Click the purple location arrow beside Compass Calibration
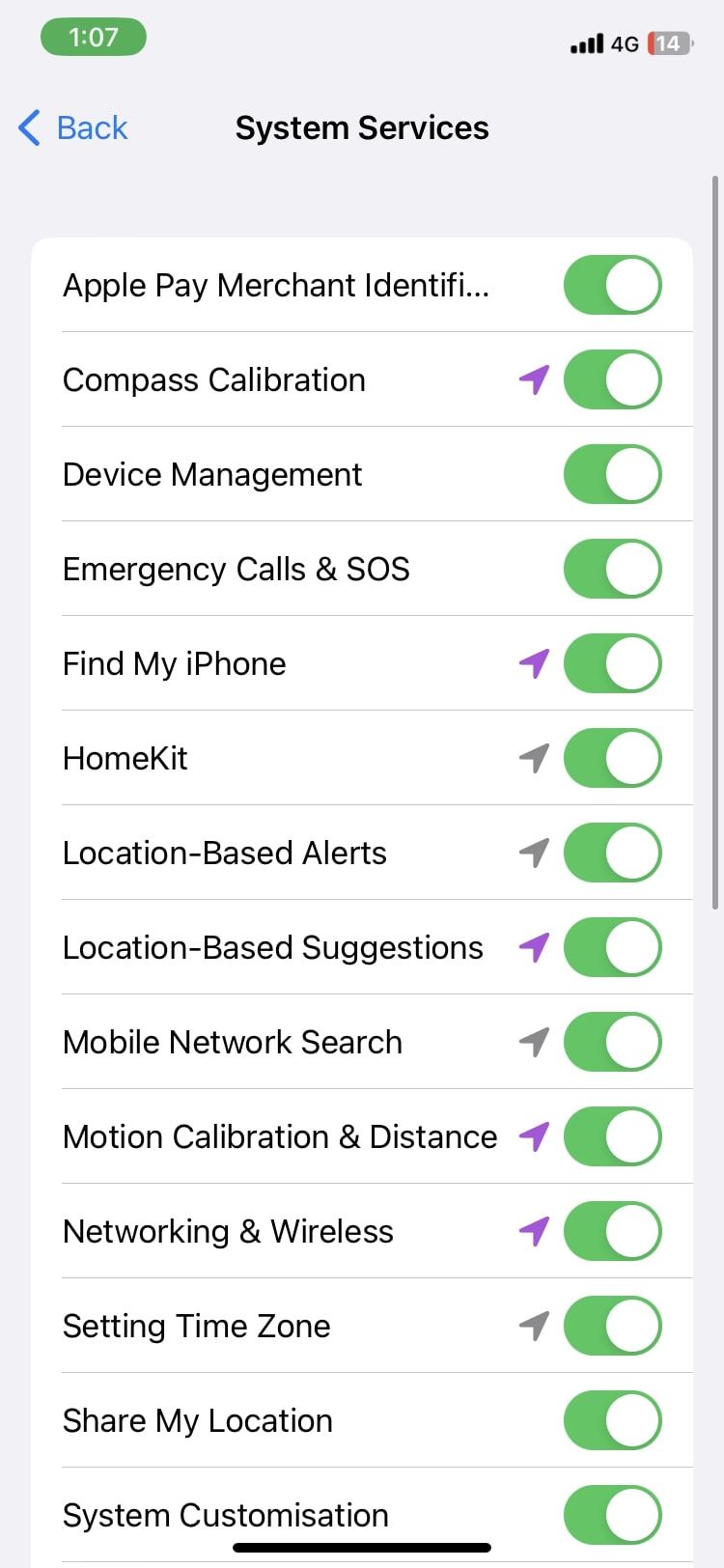 tap(534, 380)
